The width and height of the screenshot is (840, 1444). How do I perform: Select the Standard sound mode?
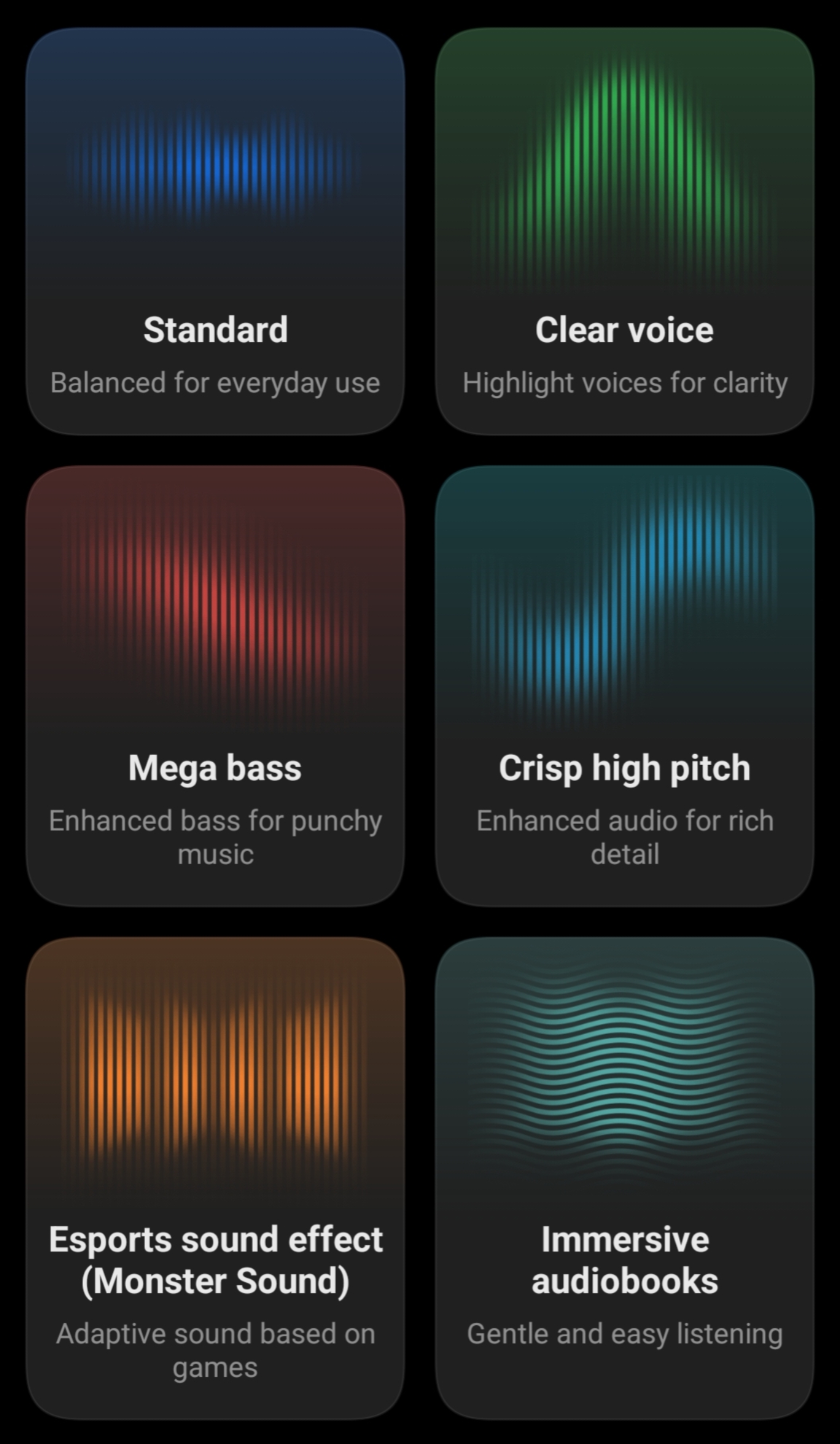(x=215, y=231)
